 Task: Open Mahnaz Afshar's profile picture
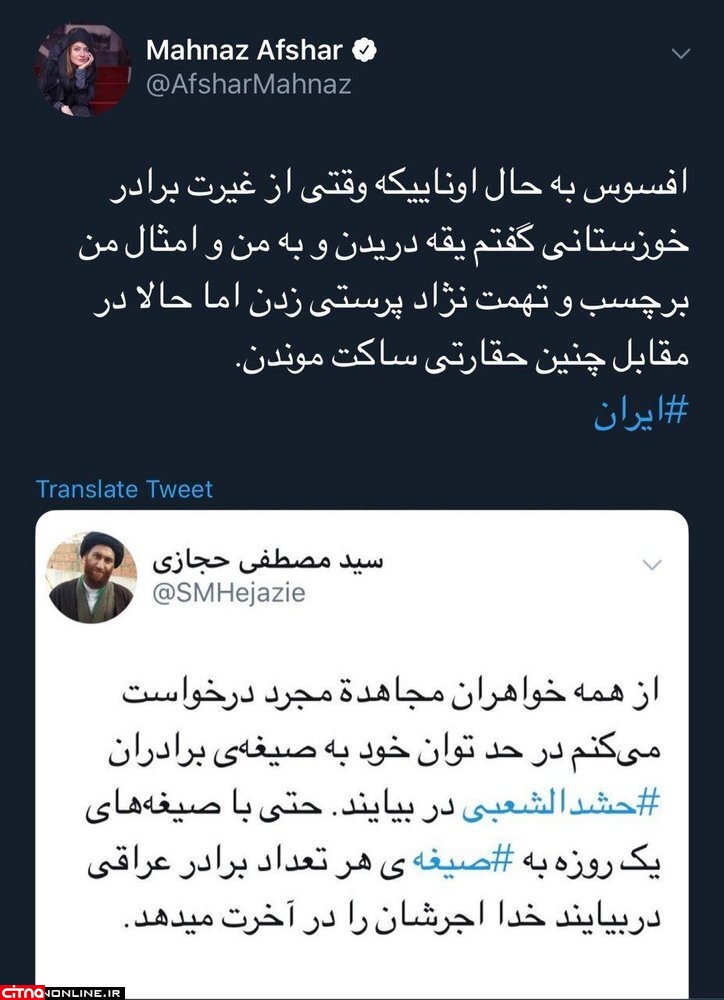pyautogui.click(x=83, y=70)
